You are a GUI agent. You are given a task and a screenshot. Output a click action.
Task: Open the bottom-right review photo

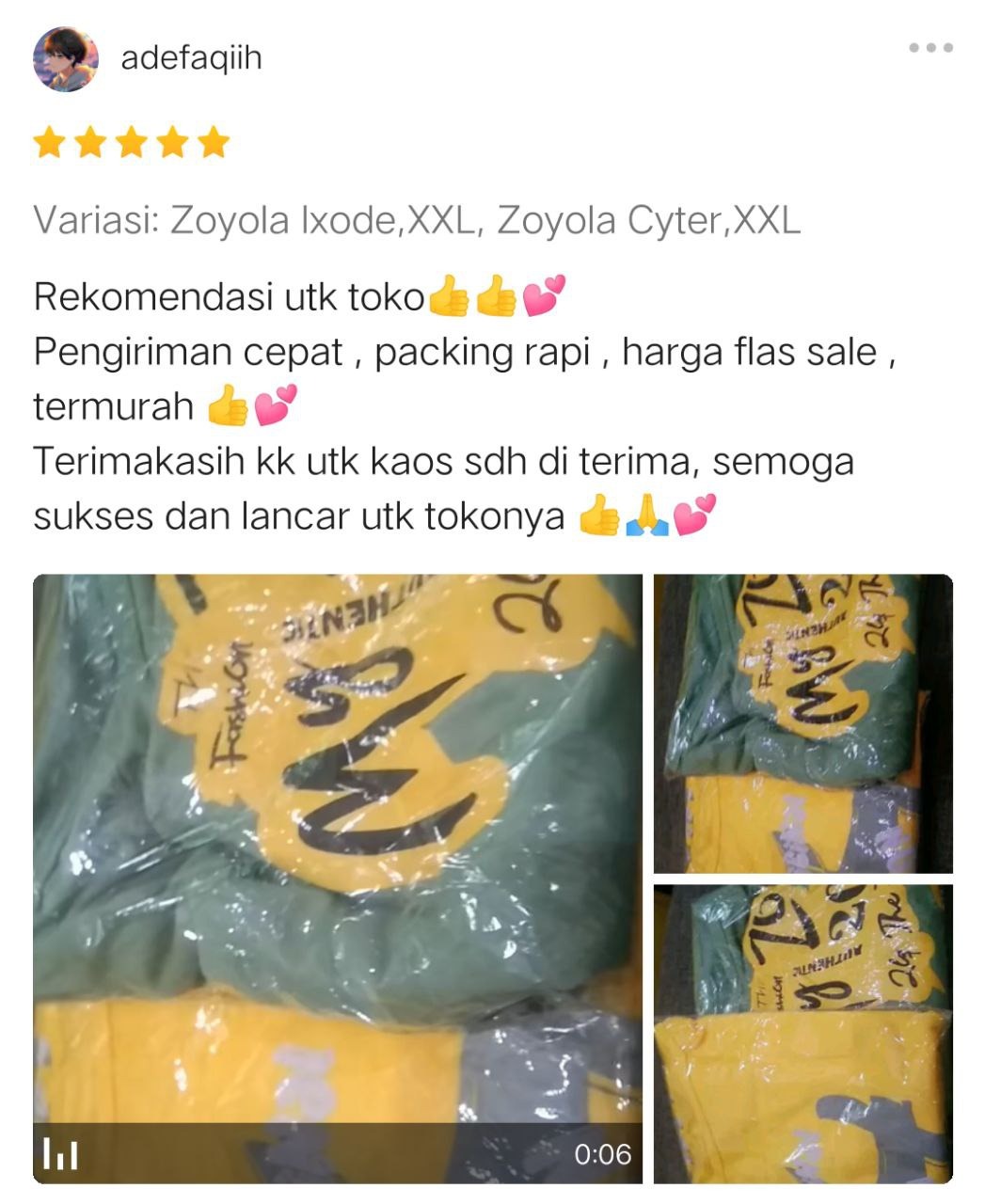coord(802,1033)
